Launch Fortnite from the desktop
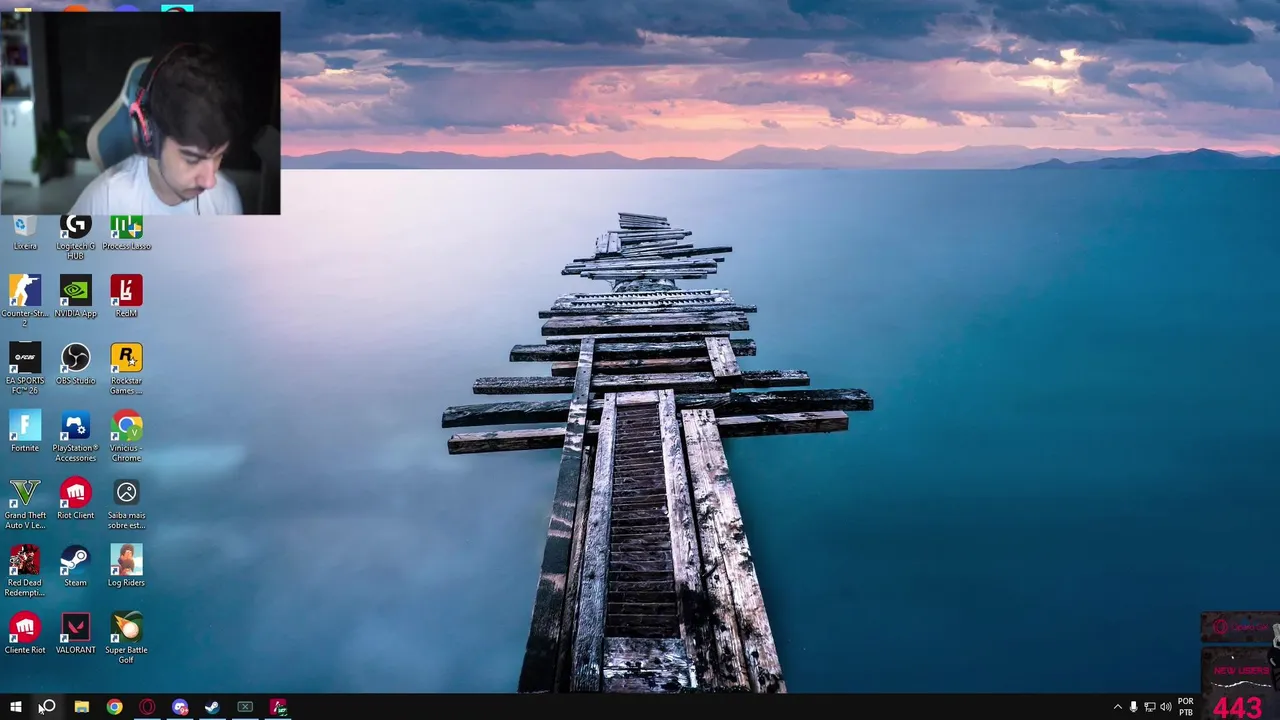The image size is (1280, 720). tap(25, 426)
